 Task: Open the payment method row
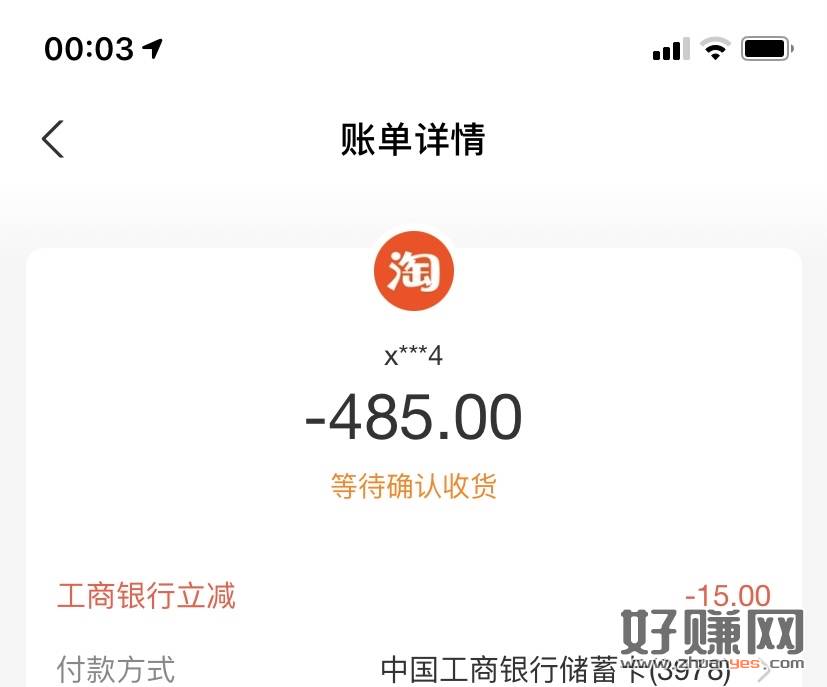413,668
